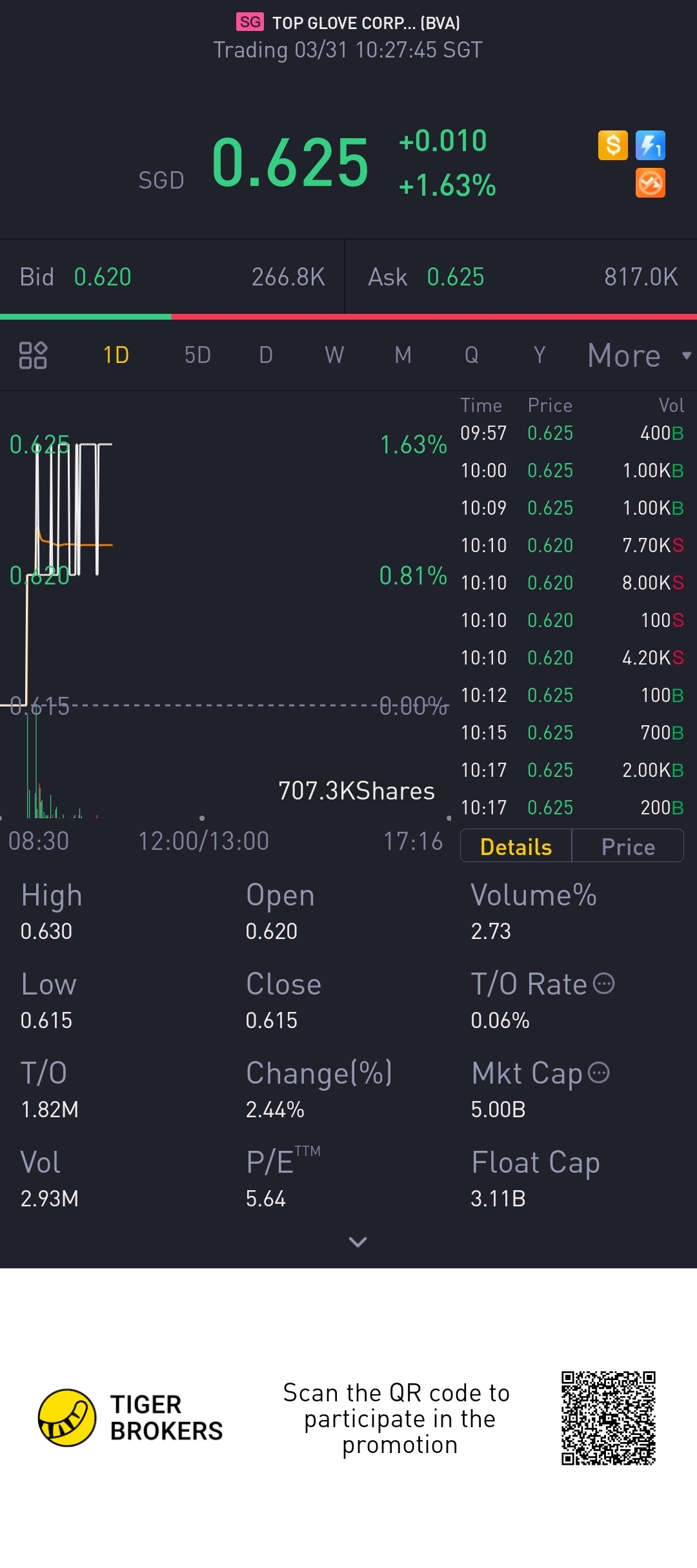Image resolution: width=697 pixels, height=1568 pixels.
Task: View the monthly M chart
Action: [x=403, y=355]
